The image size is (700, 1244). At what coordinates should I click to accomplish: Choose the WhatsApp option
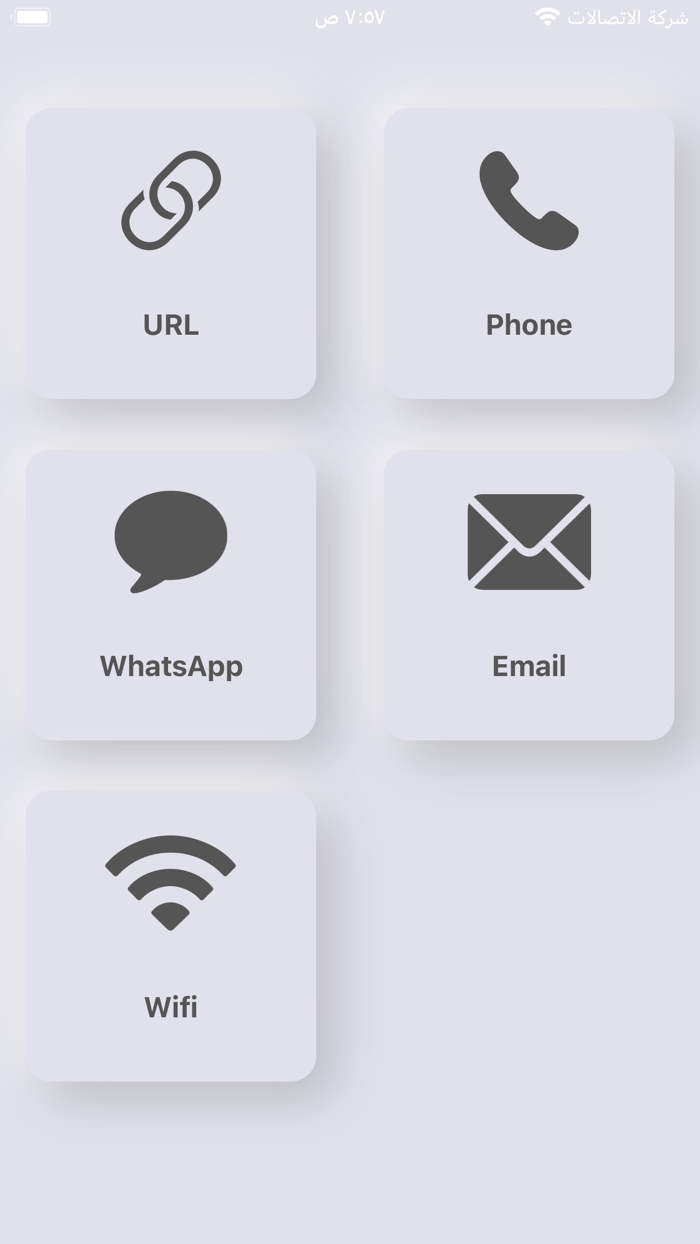click(x=171, y=595)
